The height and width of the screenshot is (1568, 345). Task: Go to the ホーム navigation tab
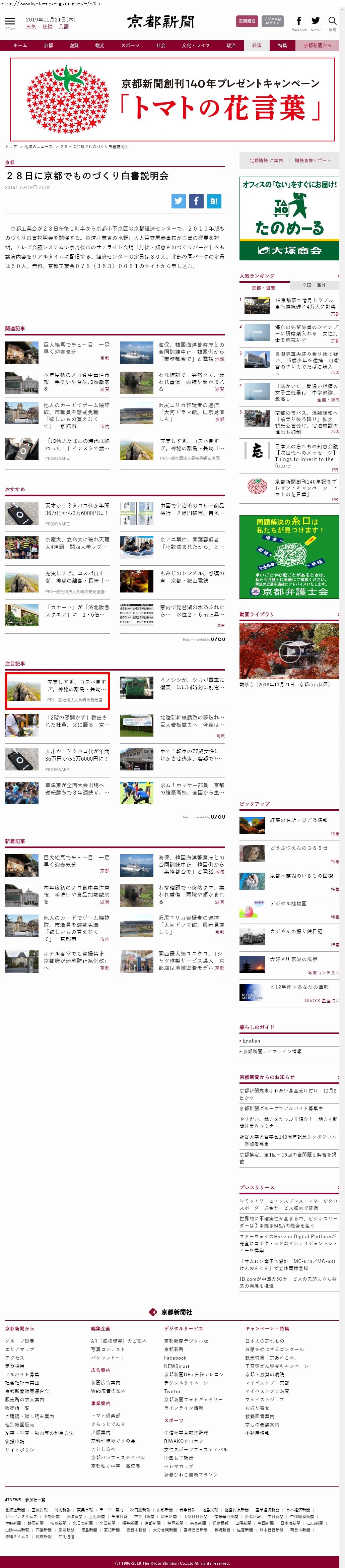click(x=20, y=46)
